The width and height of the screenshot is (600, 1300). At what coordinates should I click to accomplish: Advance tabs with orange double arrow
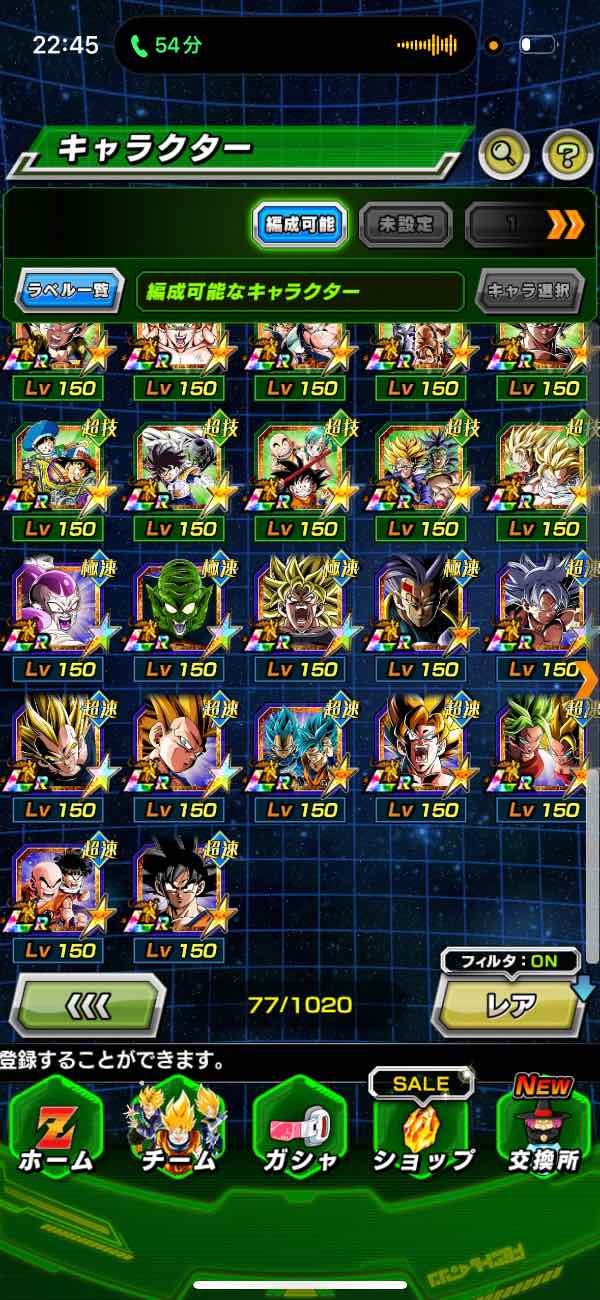coord(565,225)
